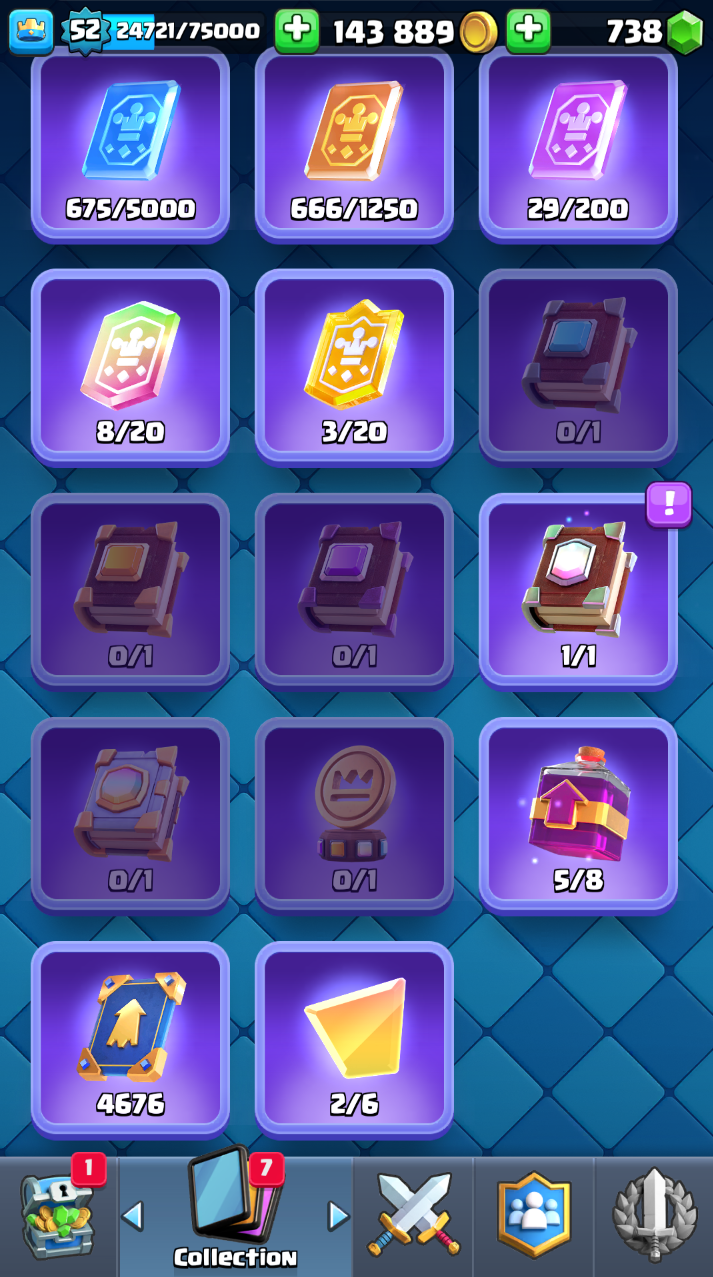Open the shop chest tab

pyautogui.click(x=59, y=1217)
